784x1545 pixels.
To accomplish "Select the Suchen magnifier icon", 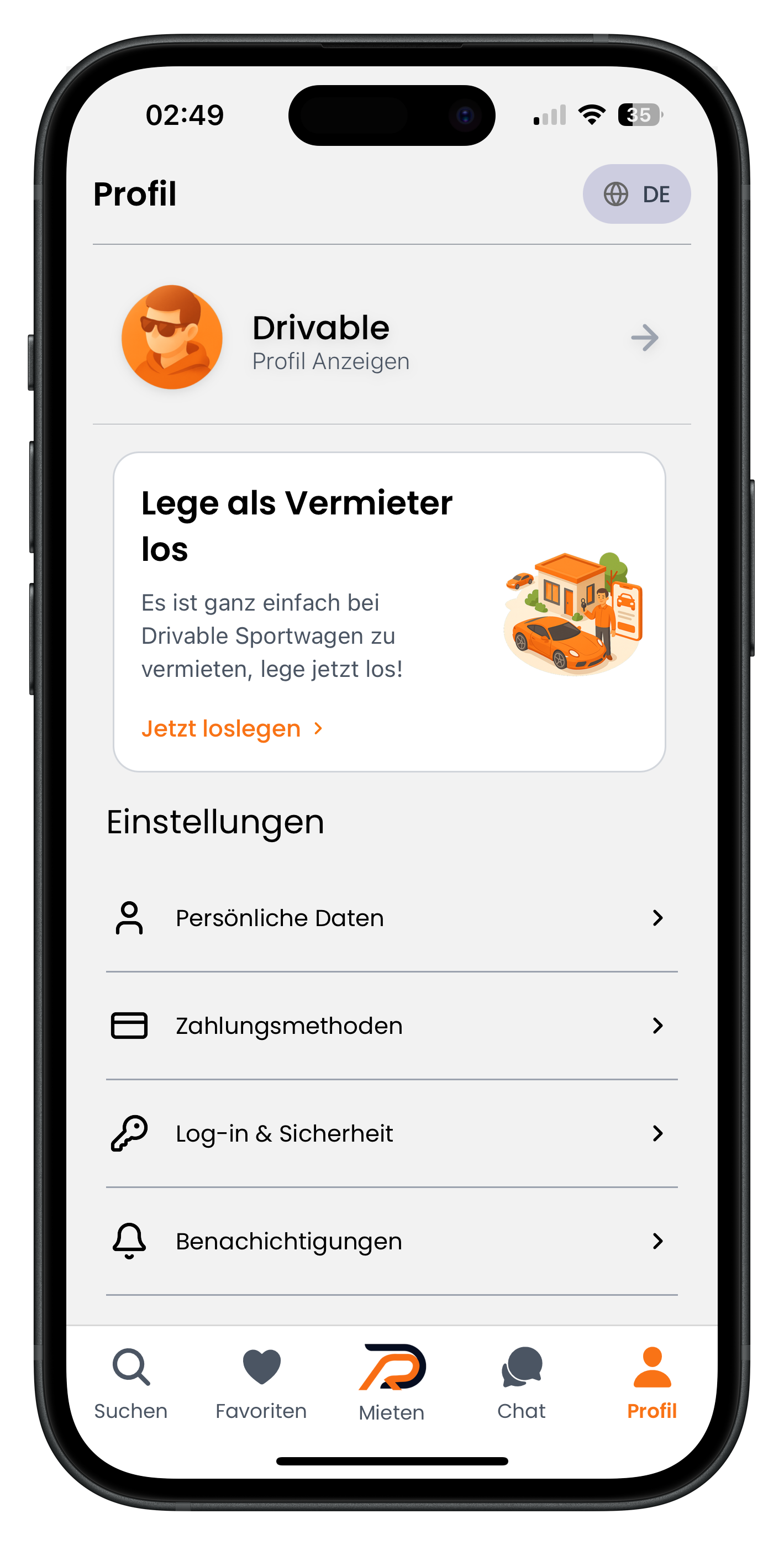I will 131,1369.
